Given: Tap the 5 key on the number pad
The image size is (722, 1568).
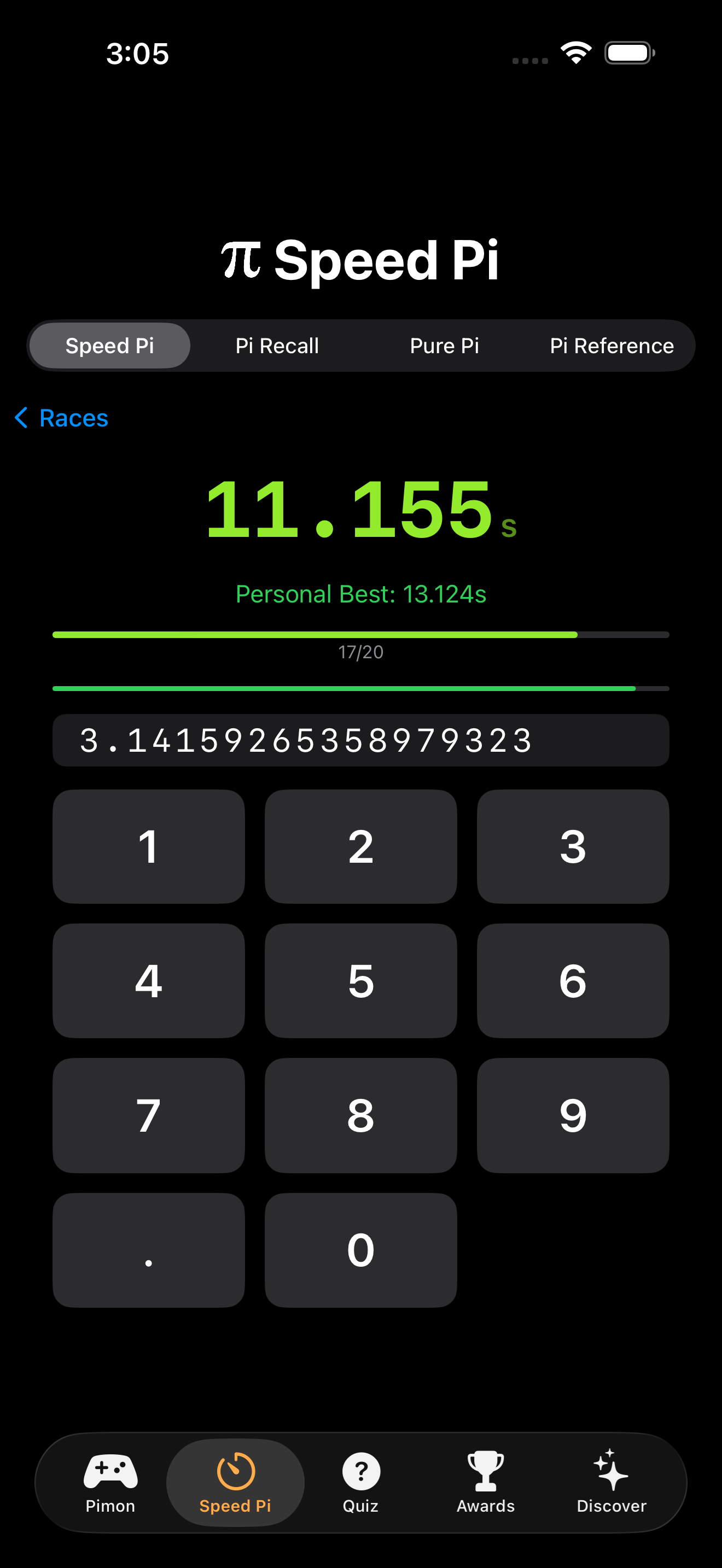Looking at the screenshot, I should 360,980.
